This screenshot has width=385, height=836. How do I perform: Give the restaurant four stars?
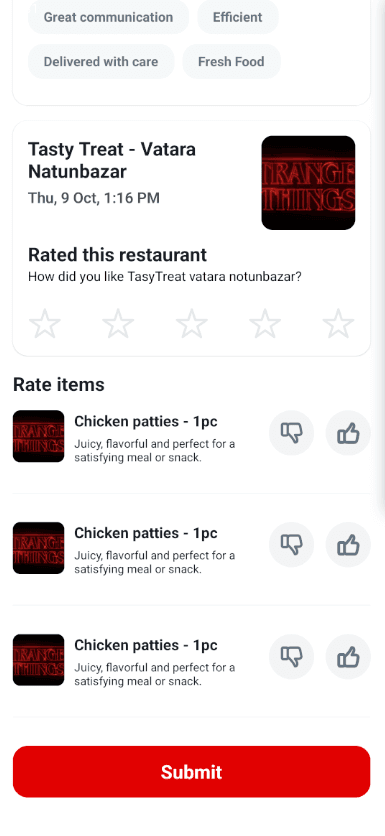(265, 323)
